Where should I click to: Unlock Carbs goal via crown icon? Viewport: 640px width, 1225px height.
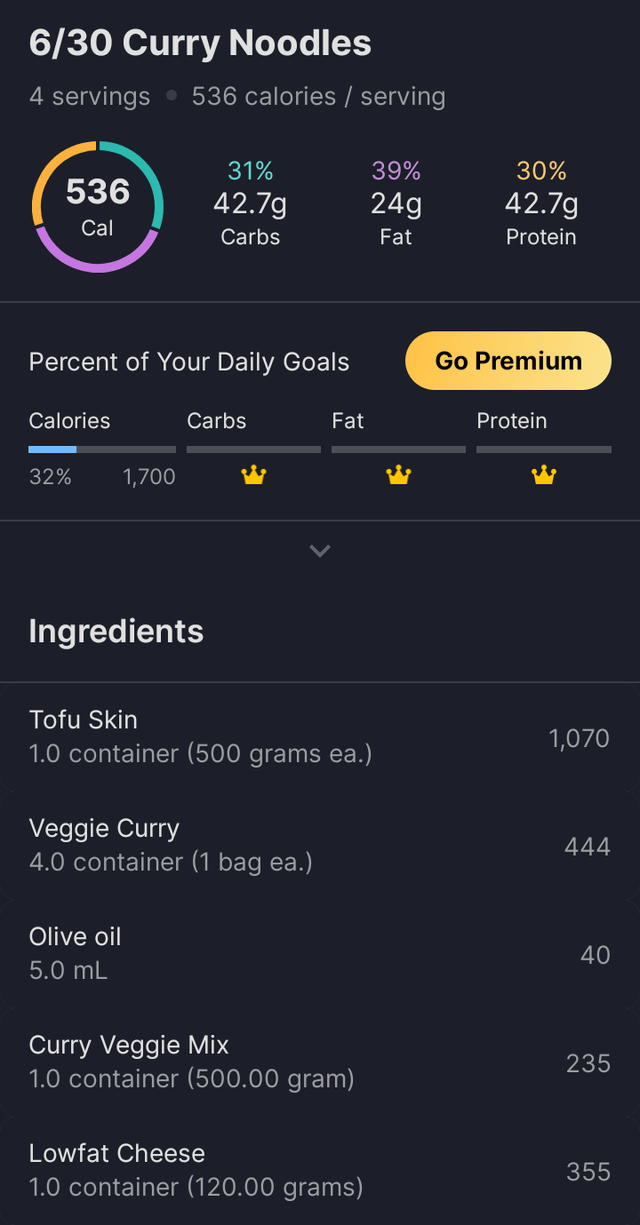(254, 476)
